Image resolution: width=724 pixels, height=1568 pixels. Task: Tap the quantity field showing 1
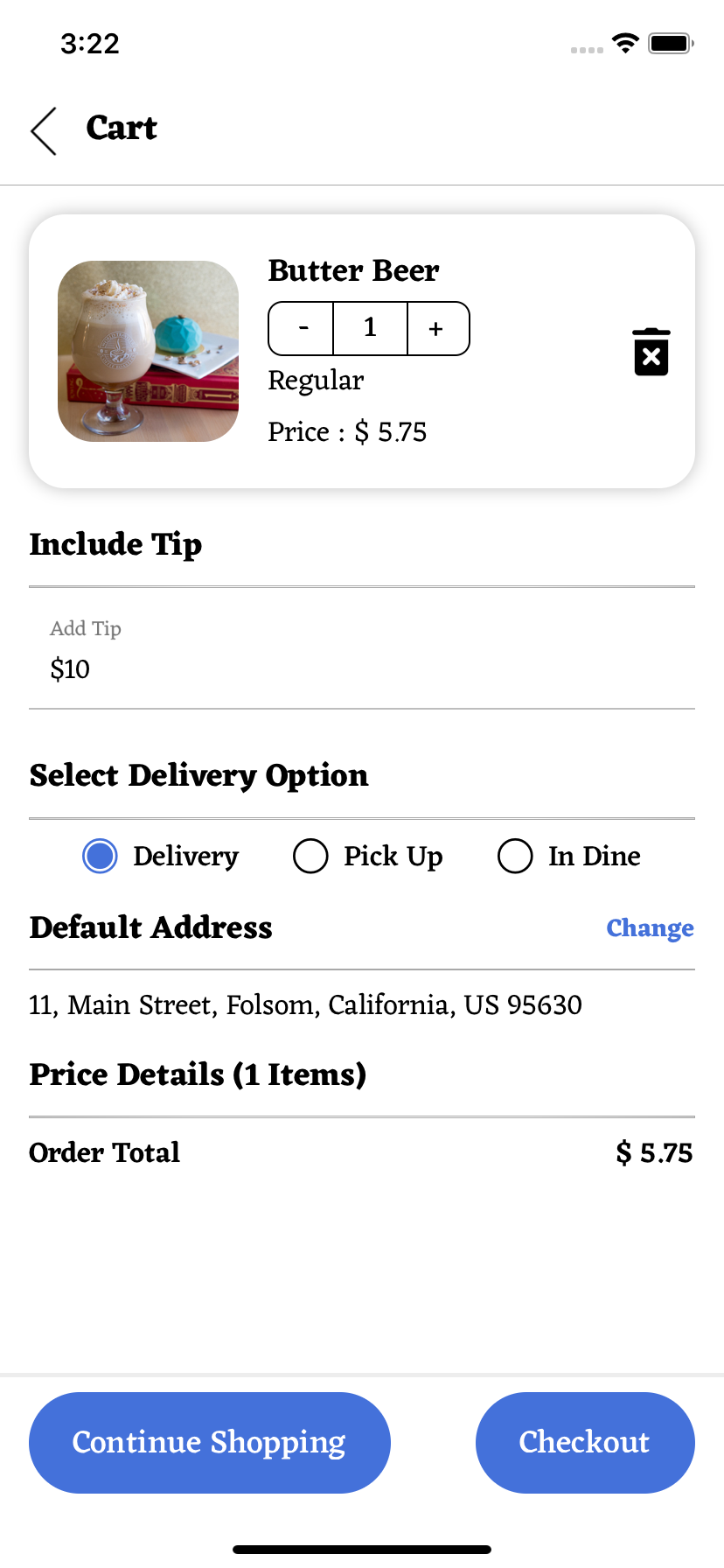pos(369,328)
